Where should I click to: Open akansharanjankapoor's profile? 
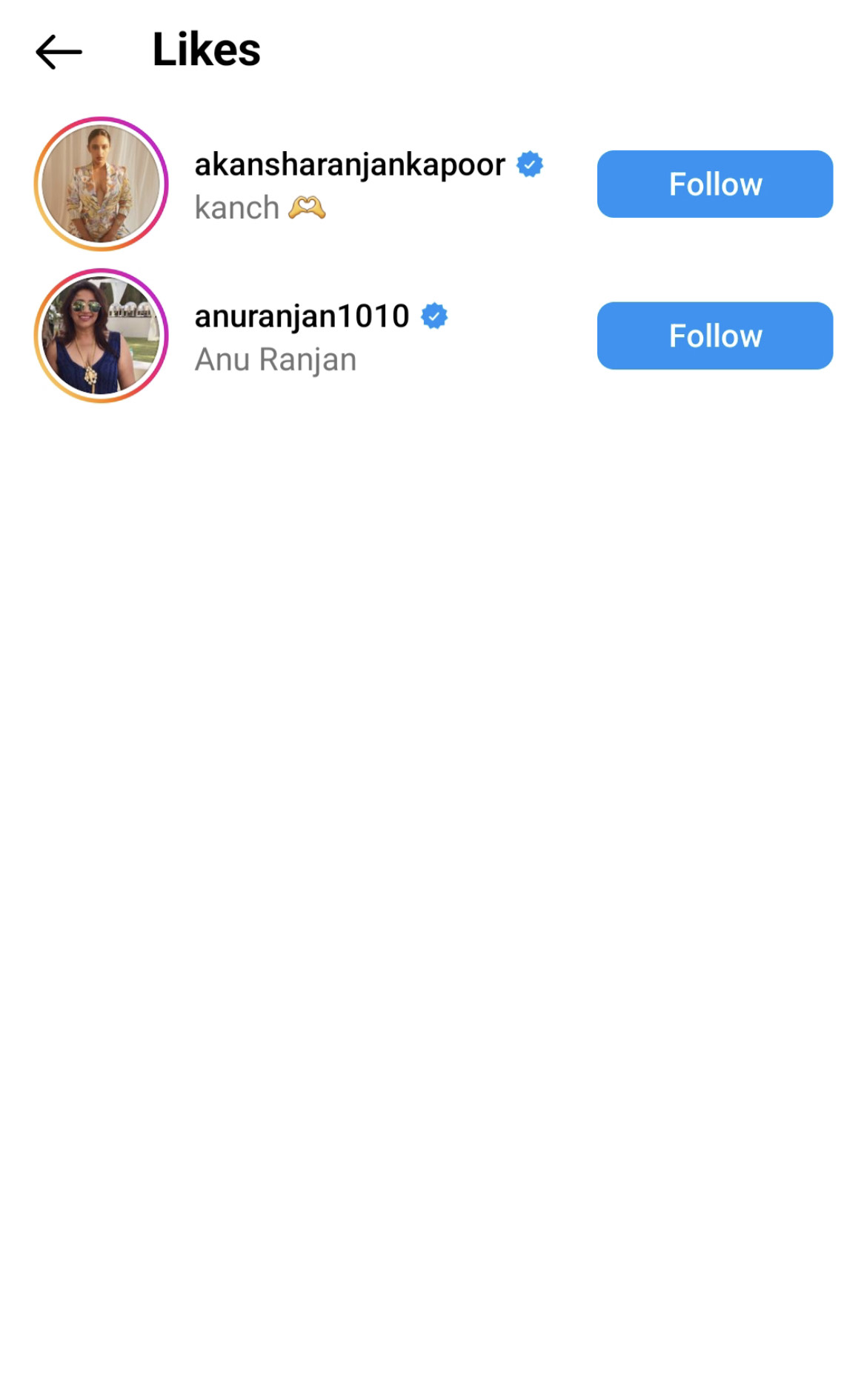coord(349,164)
